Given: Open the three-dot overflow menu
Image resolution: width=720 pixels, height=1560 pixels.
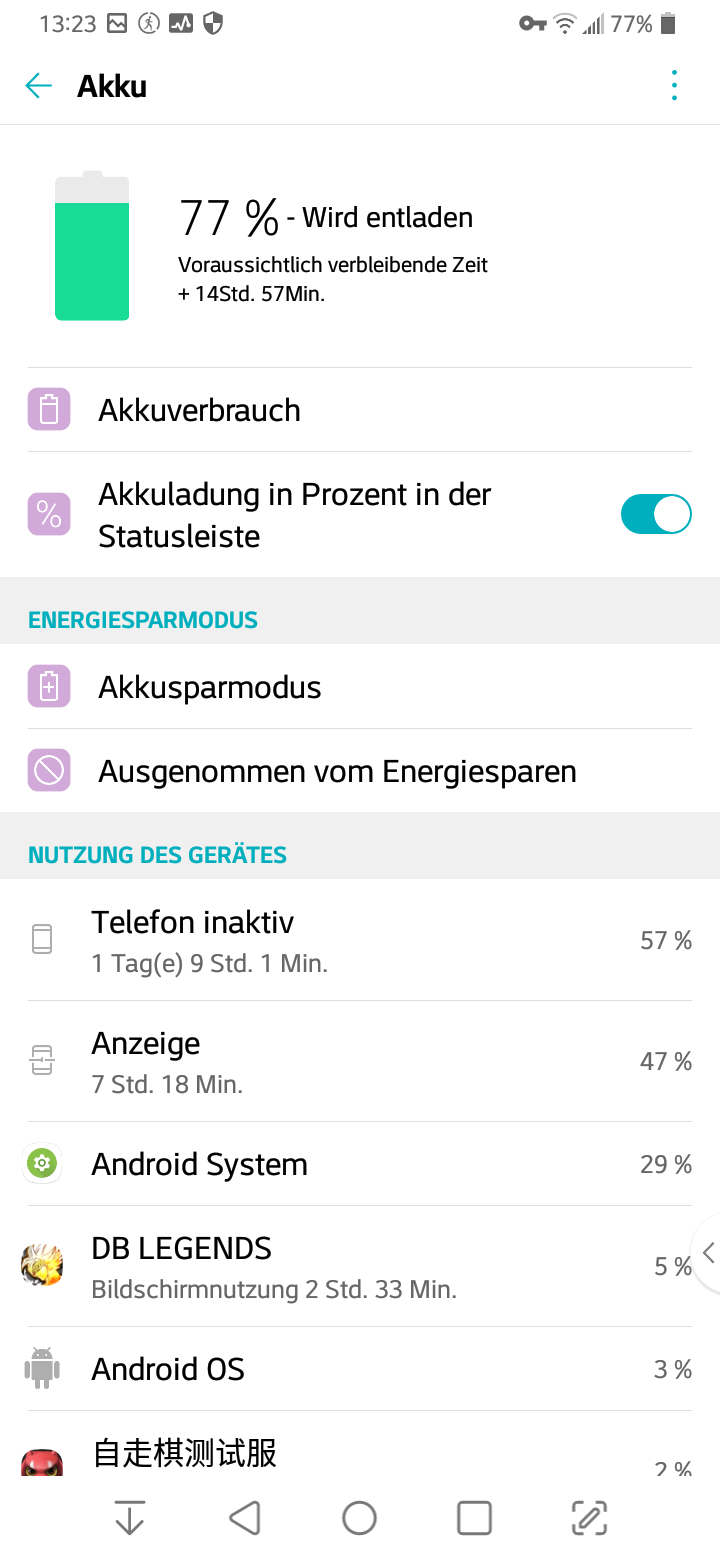Looking at the screenshot, I should [x=674, y=85].
